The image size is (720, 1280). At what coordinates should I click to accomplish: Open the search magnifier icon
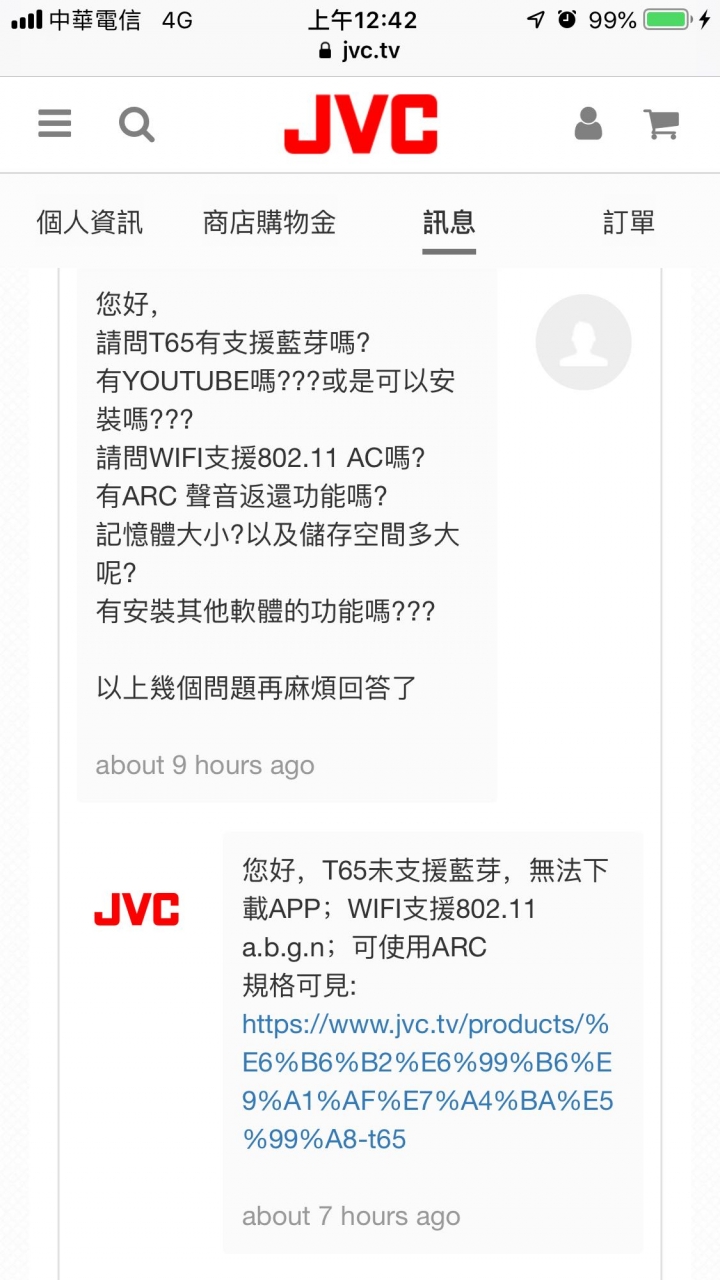click(136, 125)
